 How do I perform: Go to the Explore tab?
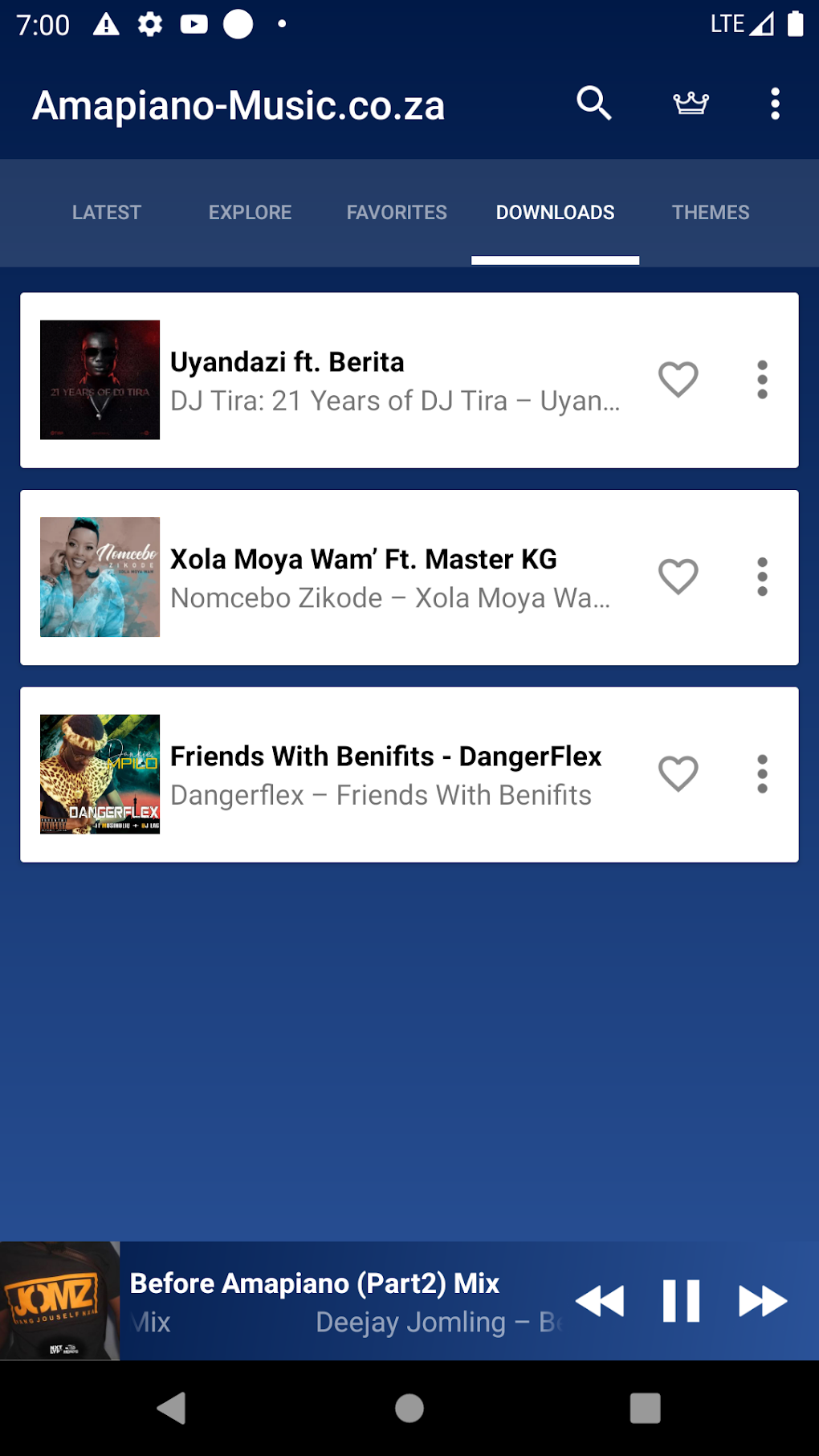250,213
